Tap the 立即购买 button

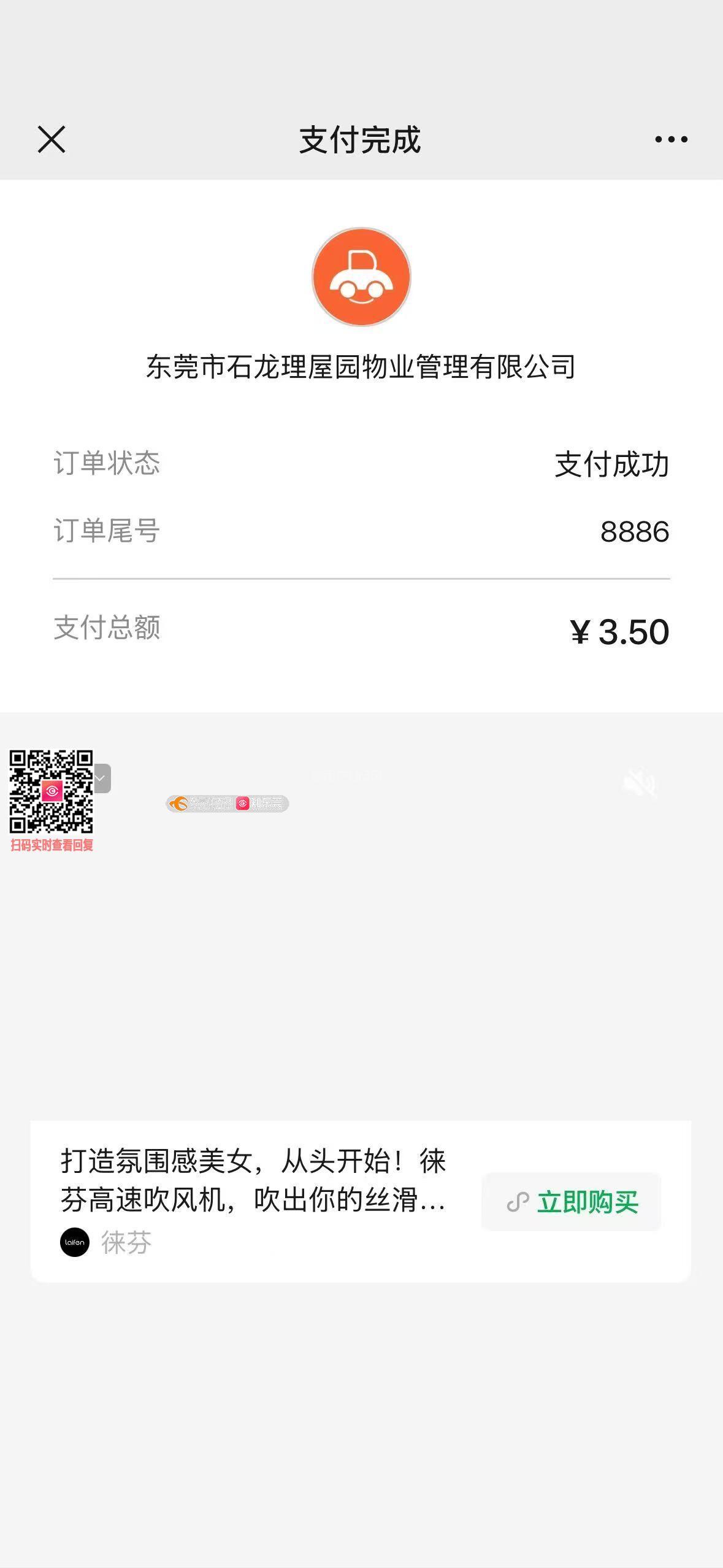click(x=572, y=1202)
